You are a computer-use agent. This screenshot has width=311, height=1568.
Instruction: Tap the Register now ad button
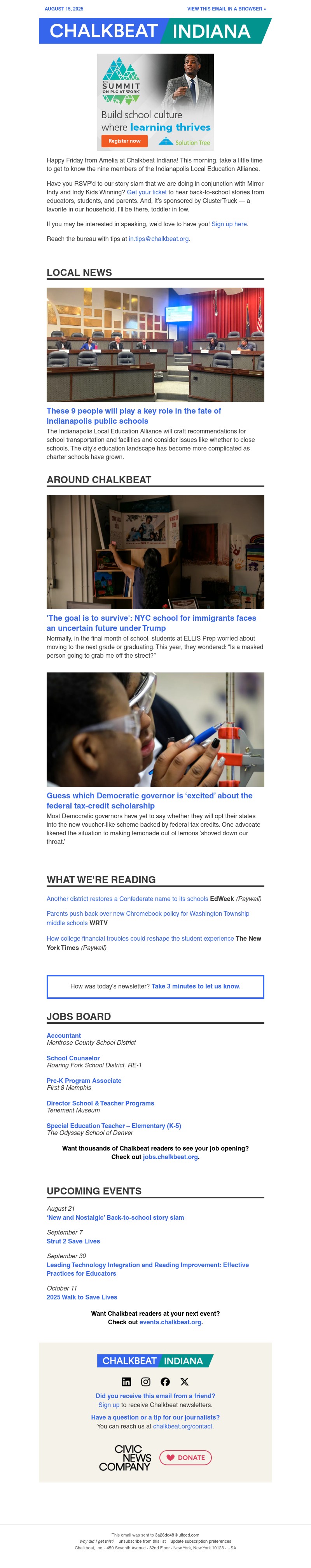pyautogui.click(x=124, y=141)
